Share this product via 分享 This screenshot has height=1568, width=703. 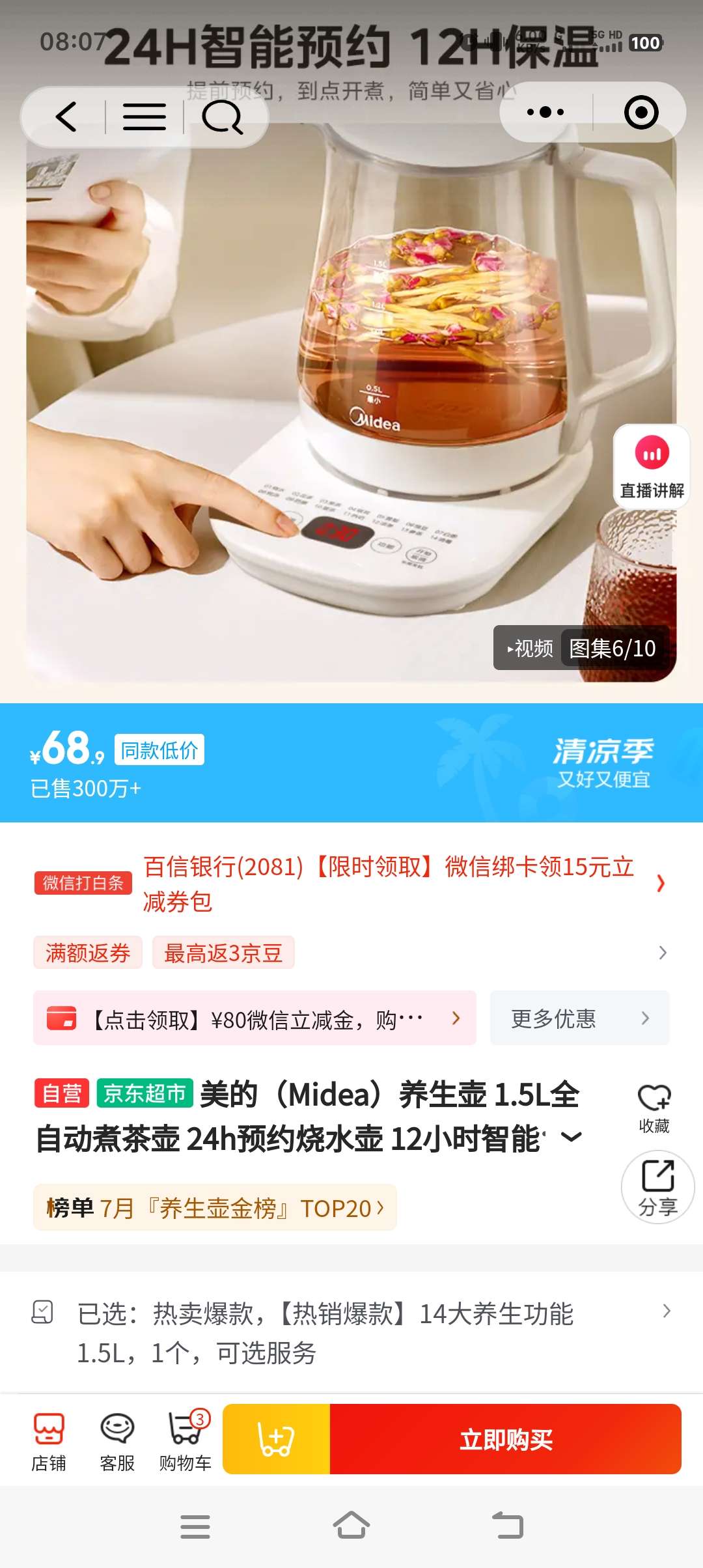coord(657,1187)
